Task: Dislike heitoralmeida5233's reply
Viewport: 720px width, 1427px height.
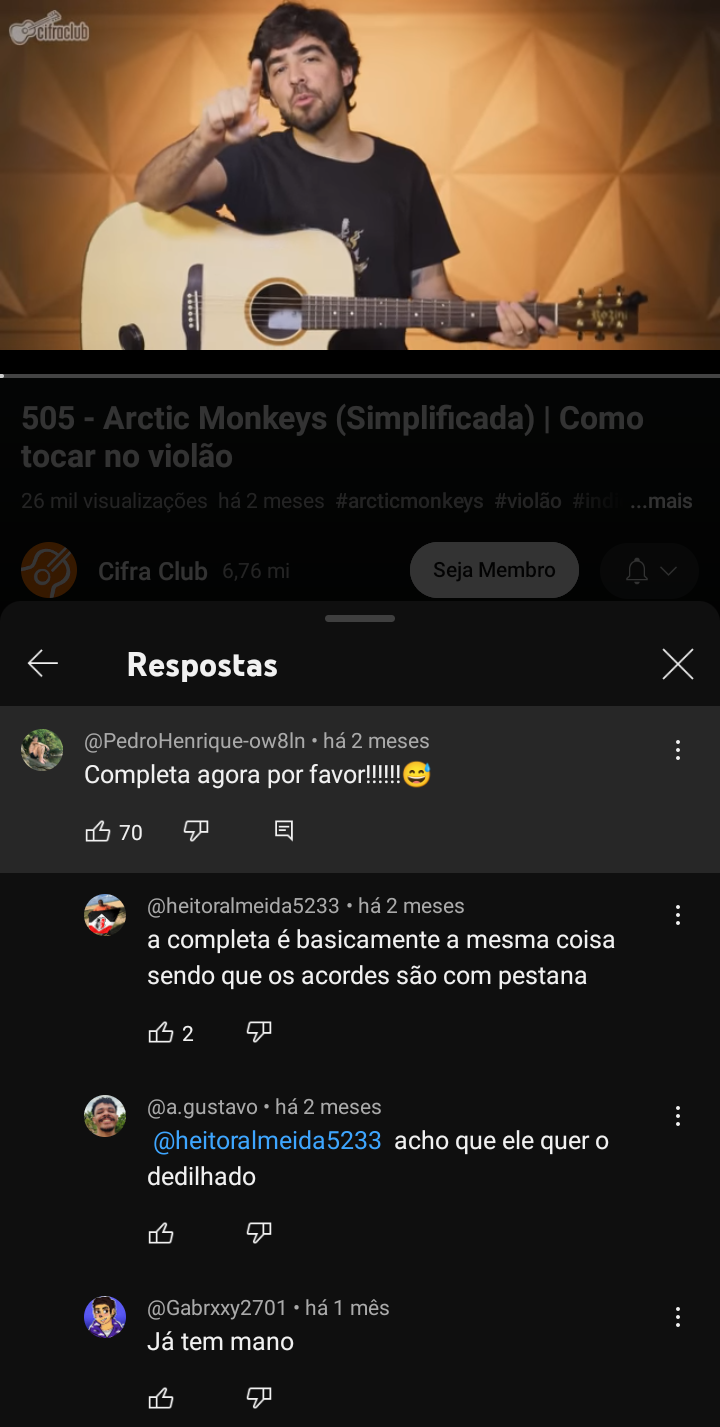Action: pos(259,1032)
